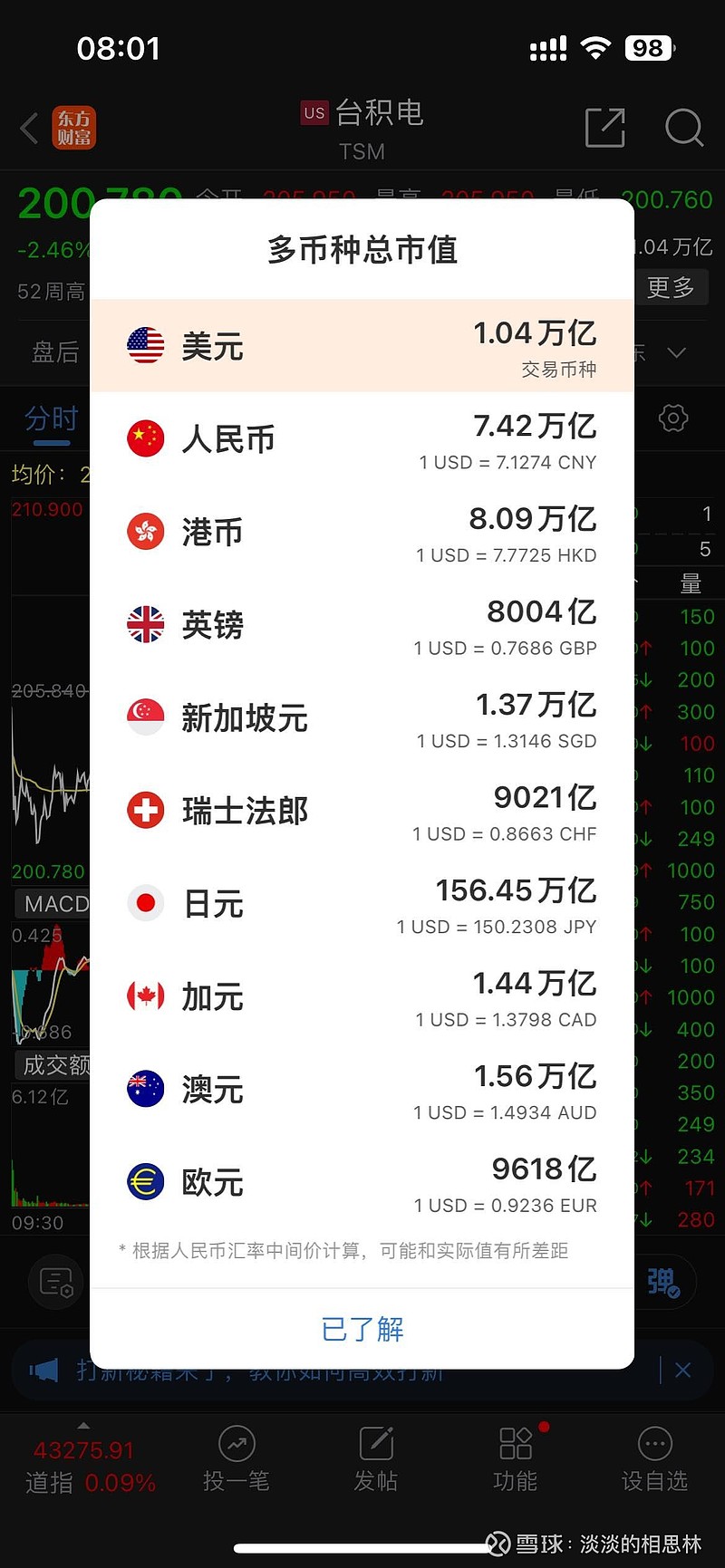Select the 港币 currency option
Screen dimensions: 725x1568
[x=361, y=533]
